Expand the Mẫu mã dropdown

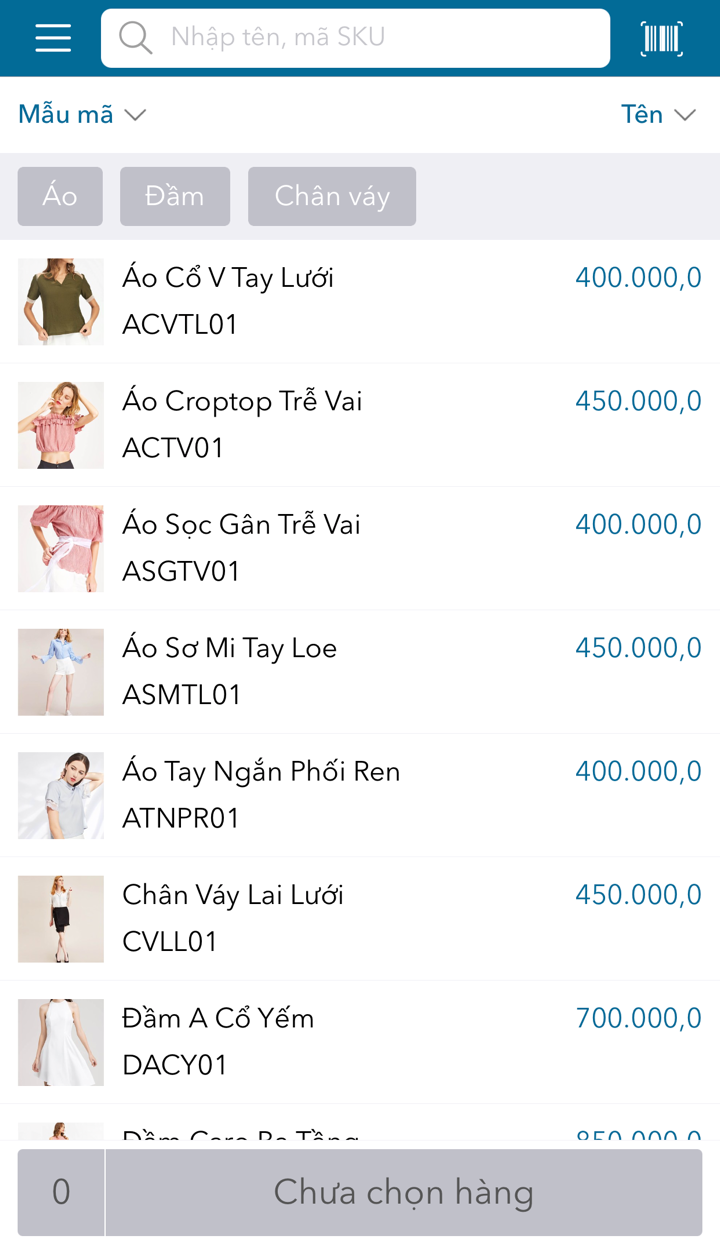82,115
